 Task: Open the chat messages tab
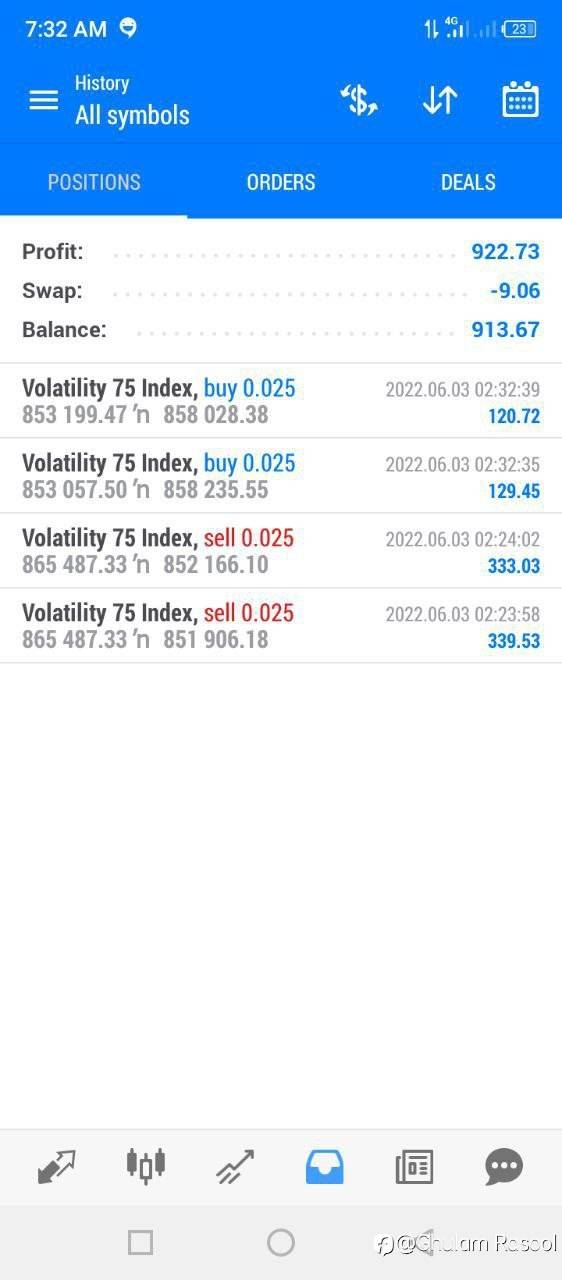click(503, 1166)
